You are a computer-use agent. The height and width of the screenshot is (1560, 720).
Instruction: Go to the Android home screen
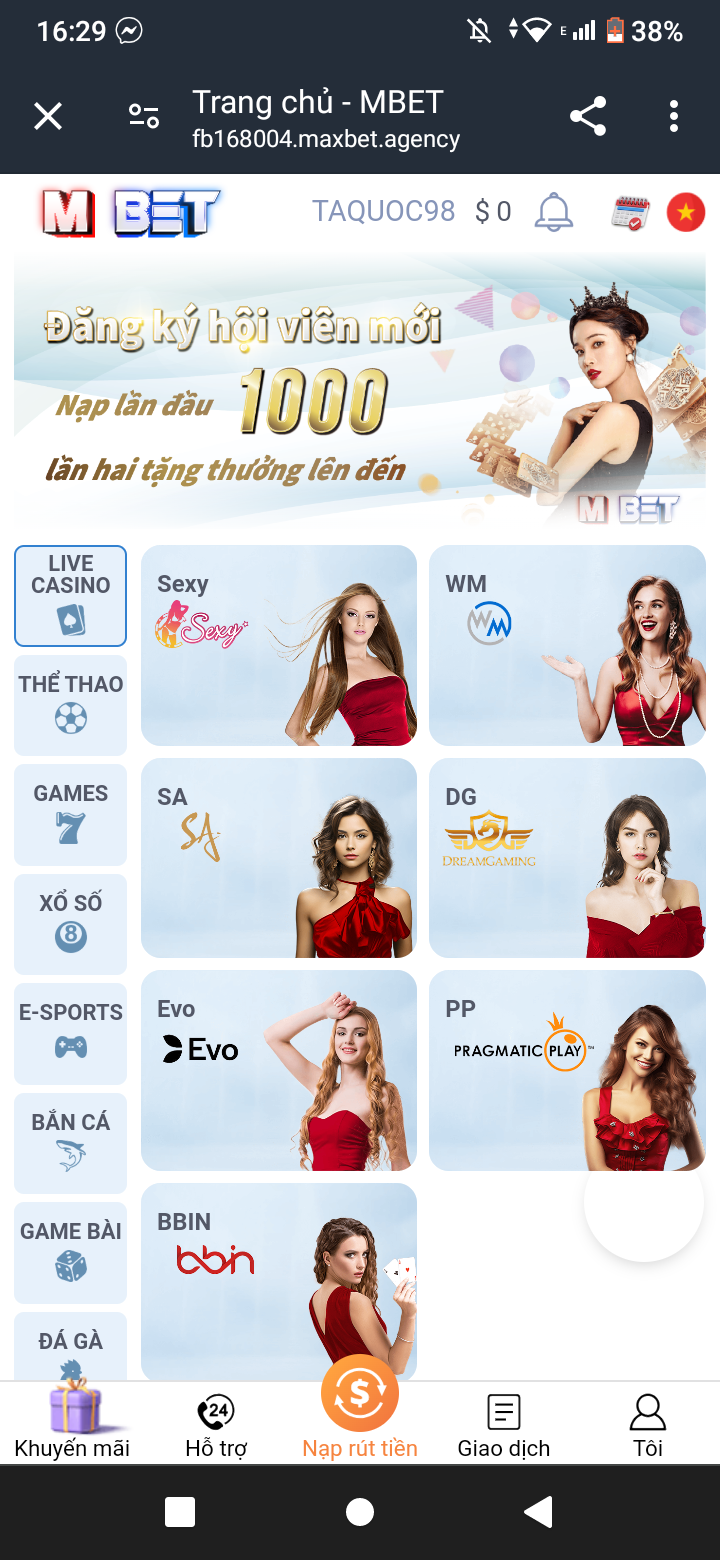click(360, 1512)
